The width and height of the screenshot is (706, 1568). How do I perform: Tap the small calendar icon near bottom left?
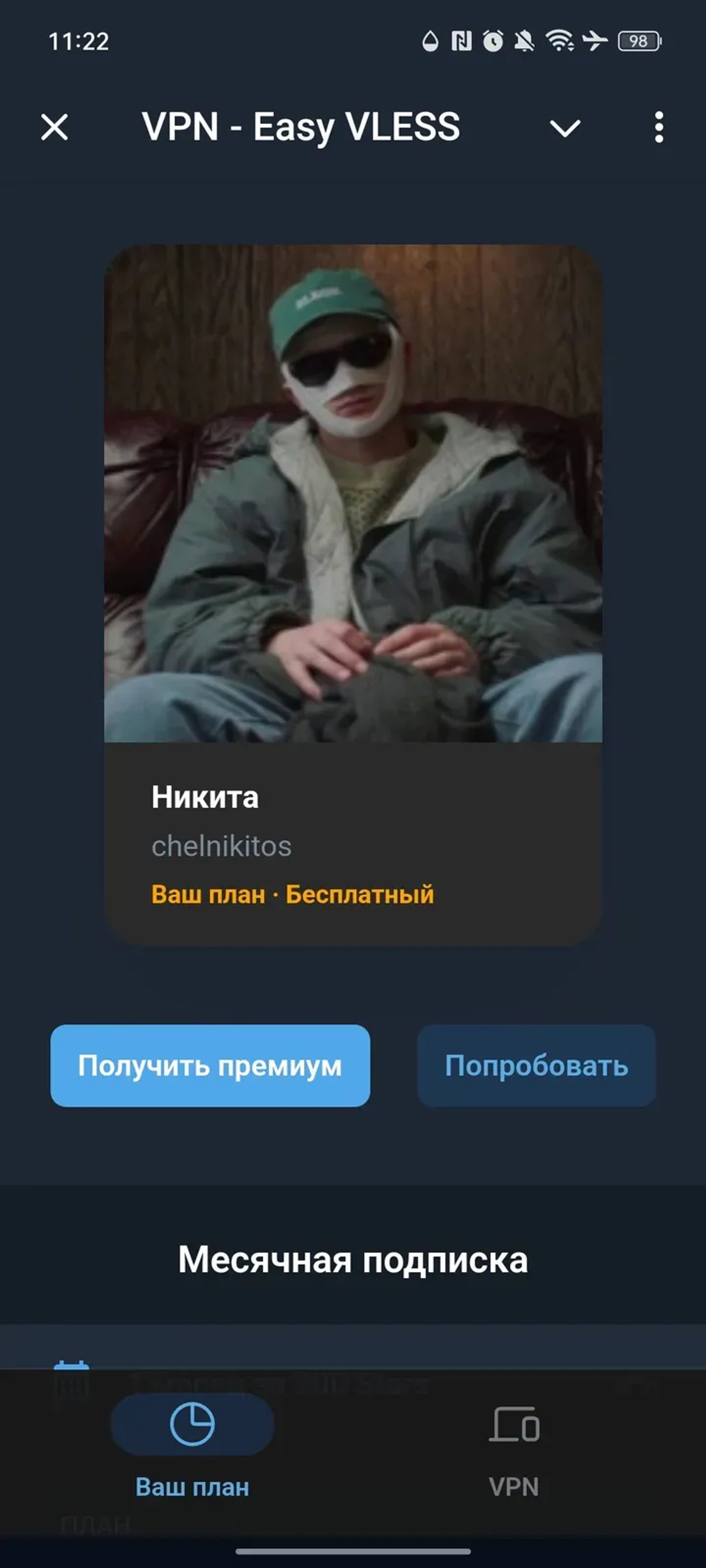72,1379
